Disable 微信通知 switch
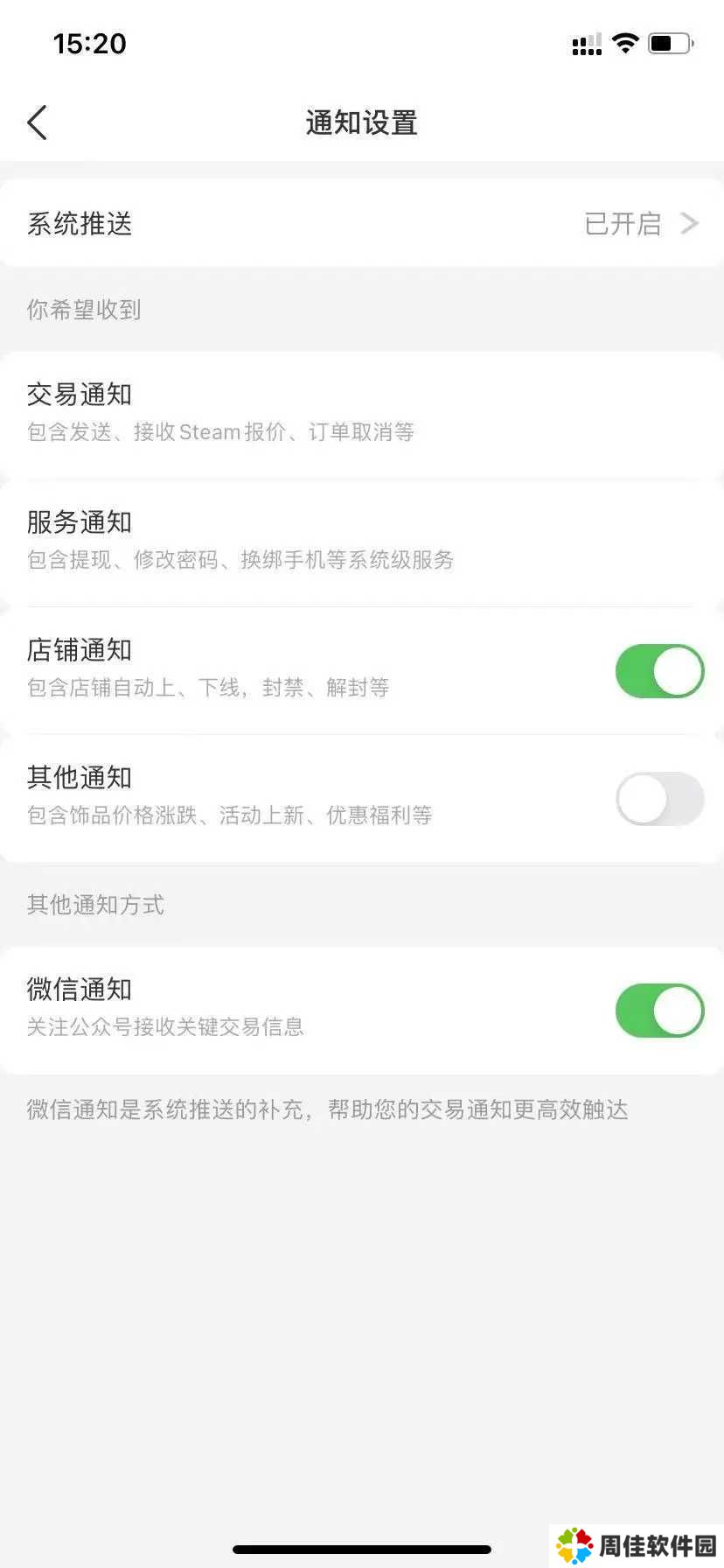Image resolution: width=724 pixels, height=1568 pixels. click(659, 1011)
